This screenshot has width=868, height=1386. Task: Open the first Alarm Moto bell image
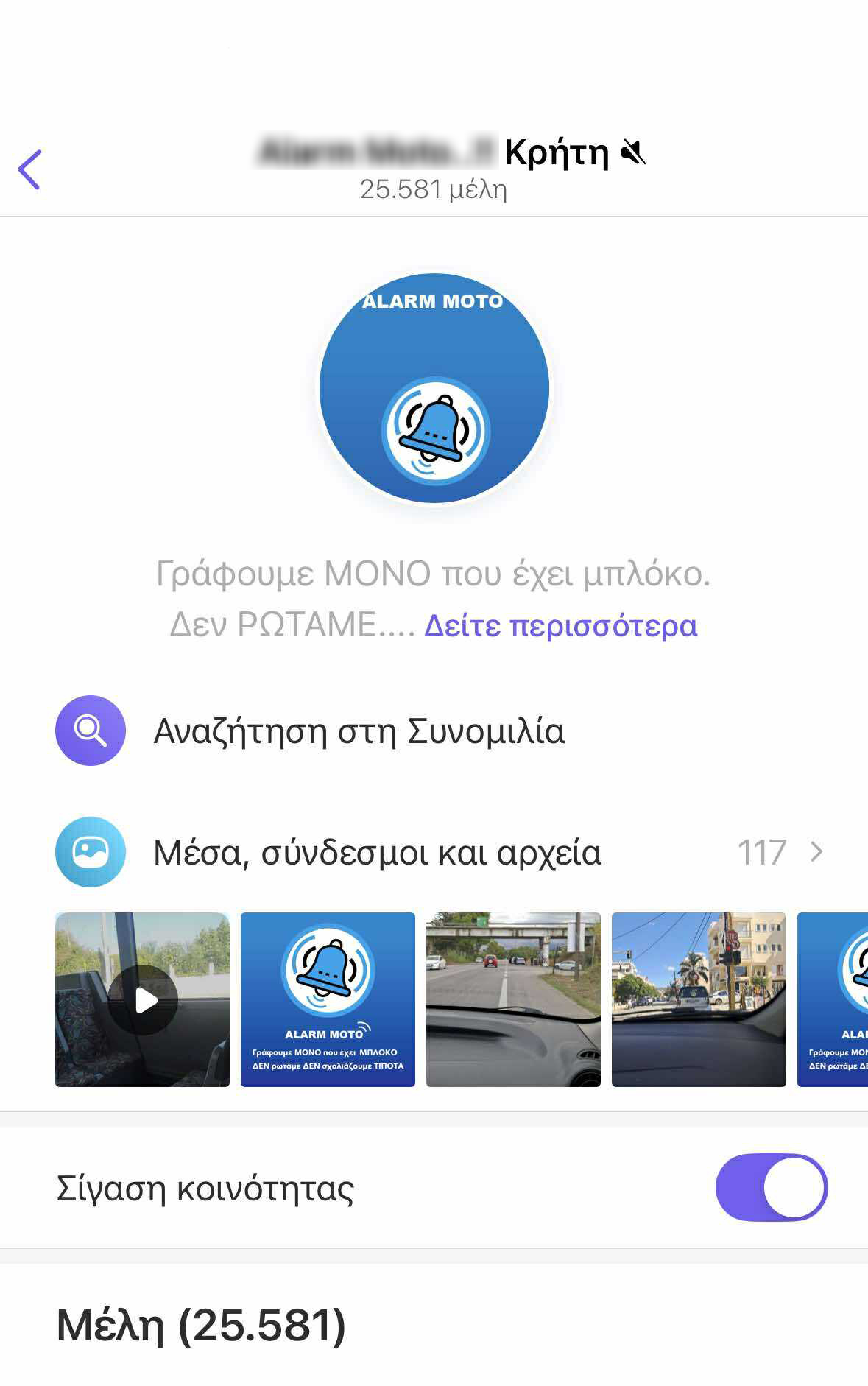point(328,999)
